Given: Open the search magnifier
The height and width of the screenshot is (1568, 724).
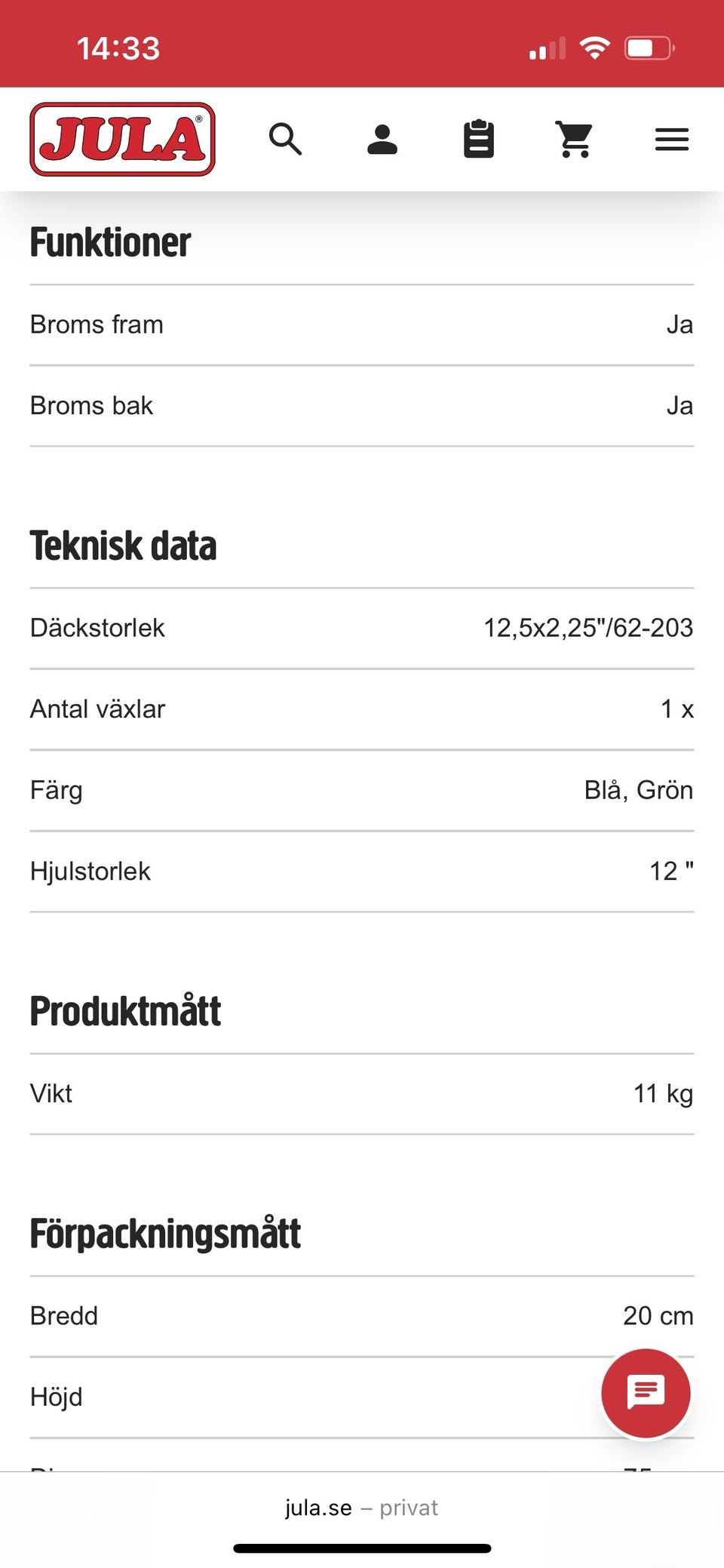Looking at the screenshot, I should tap(286, 140).
